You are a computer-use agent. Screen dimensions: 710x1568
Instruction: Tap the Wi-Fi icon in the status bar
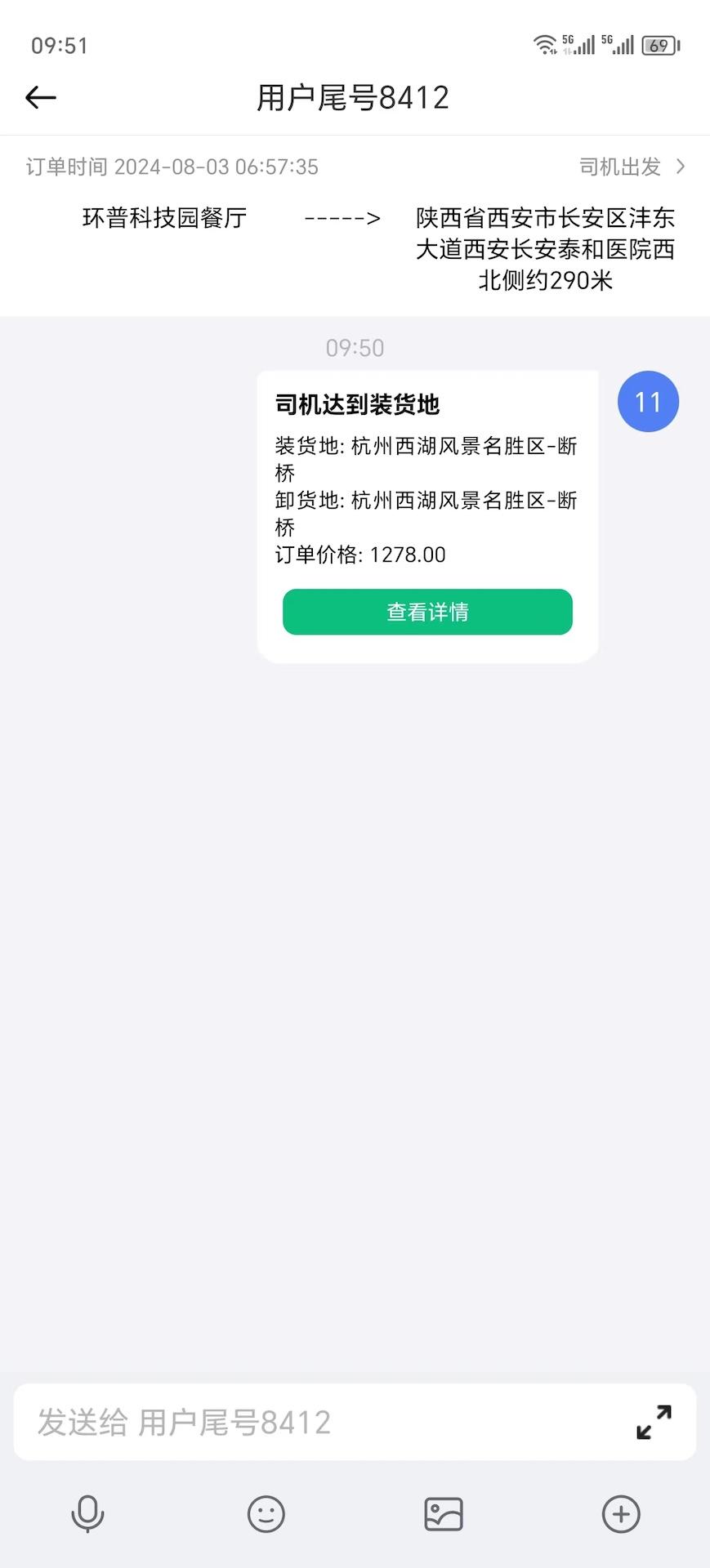point(543,42)
